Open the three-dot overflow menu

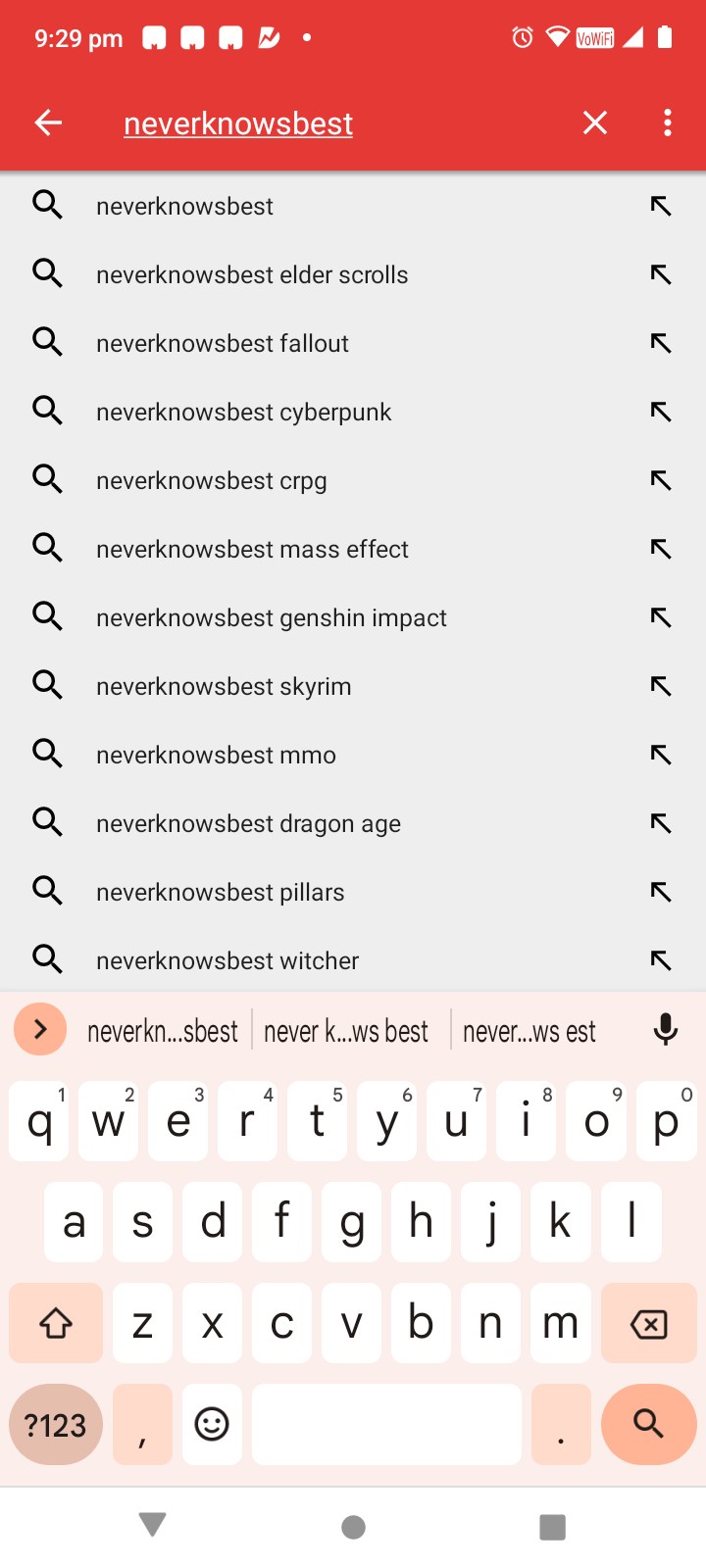click(668, 122)
